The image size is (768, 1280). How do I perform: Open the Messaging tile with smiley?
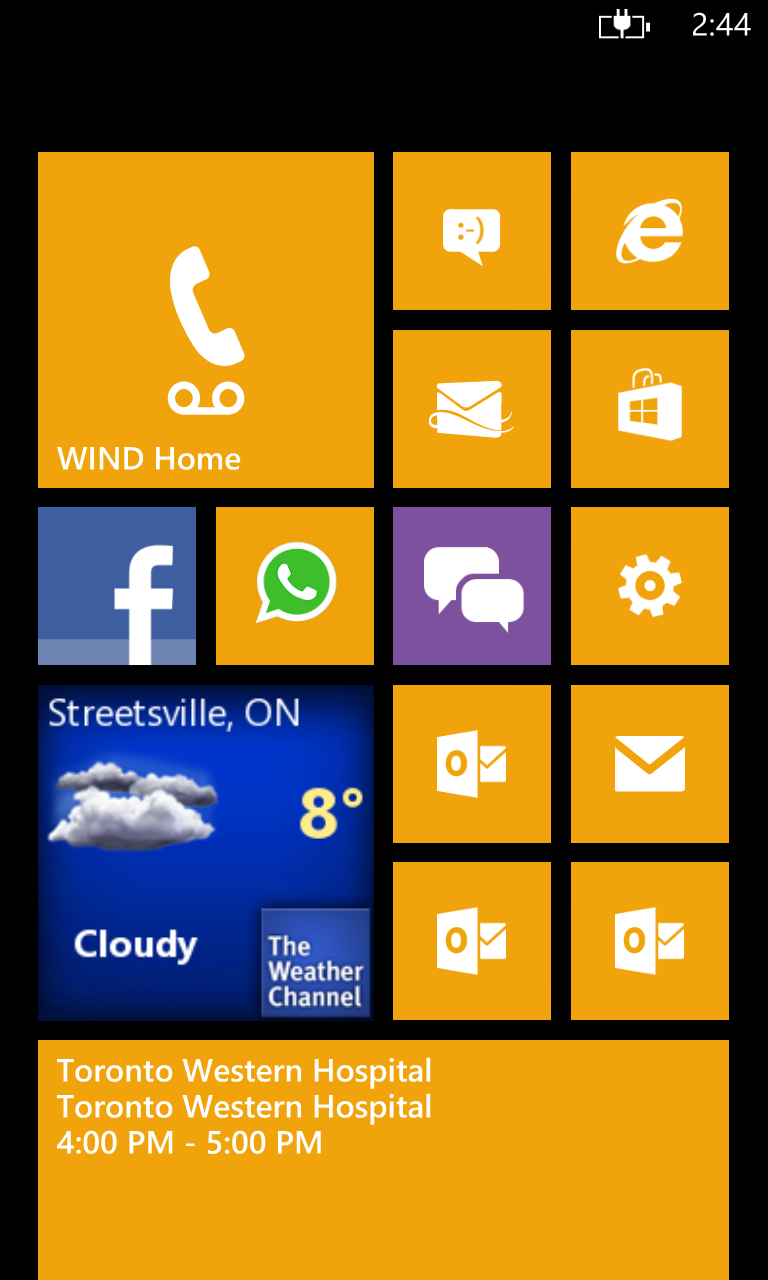click(471, 231)
